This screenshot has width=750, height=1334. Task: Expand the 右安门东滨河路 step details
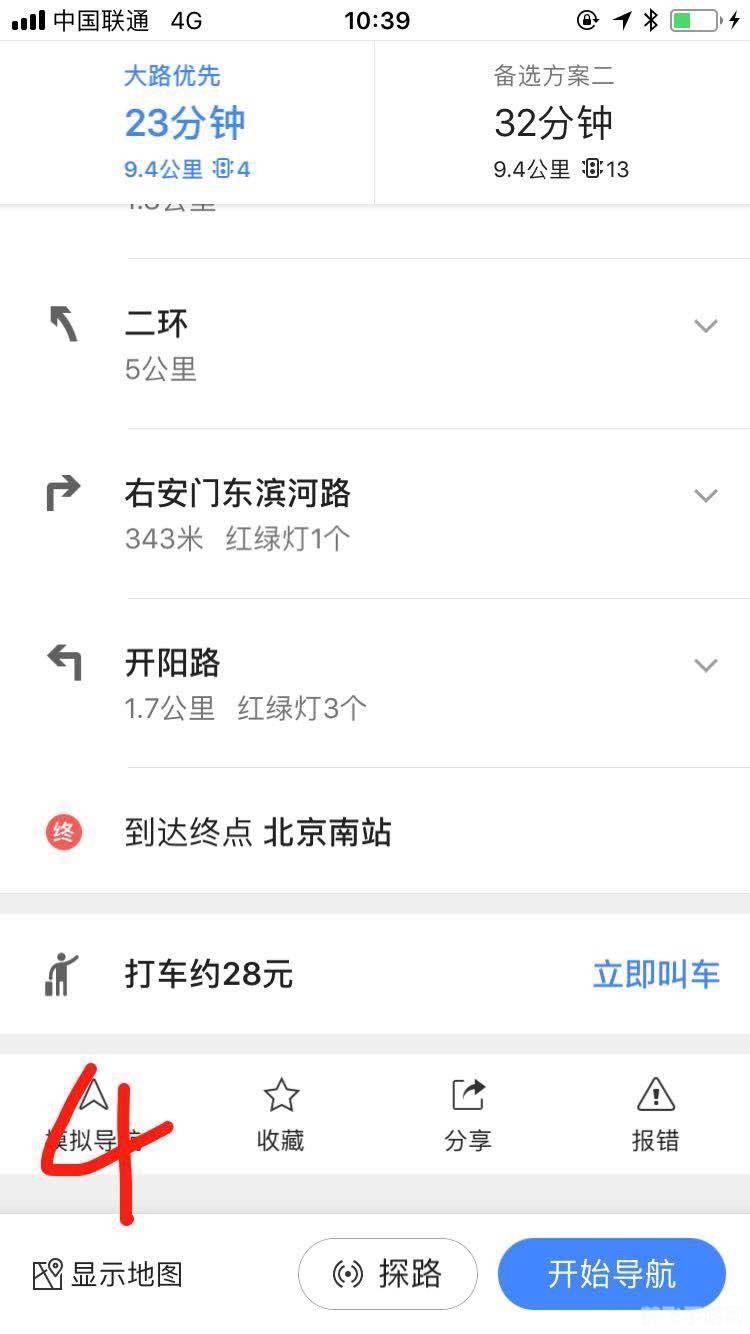706,496
